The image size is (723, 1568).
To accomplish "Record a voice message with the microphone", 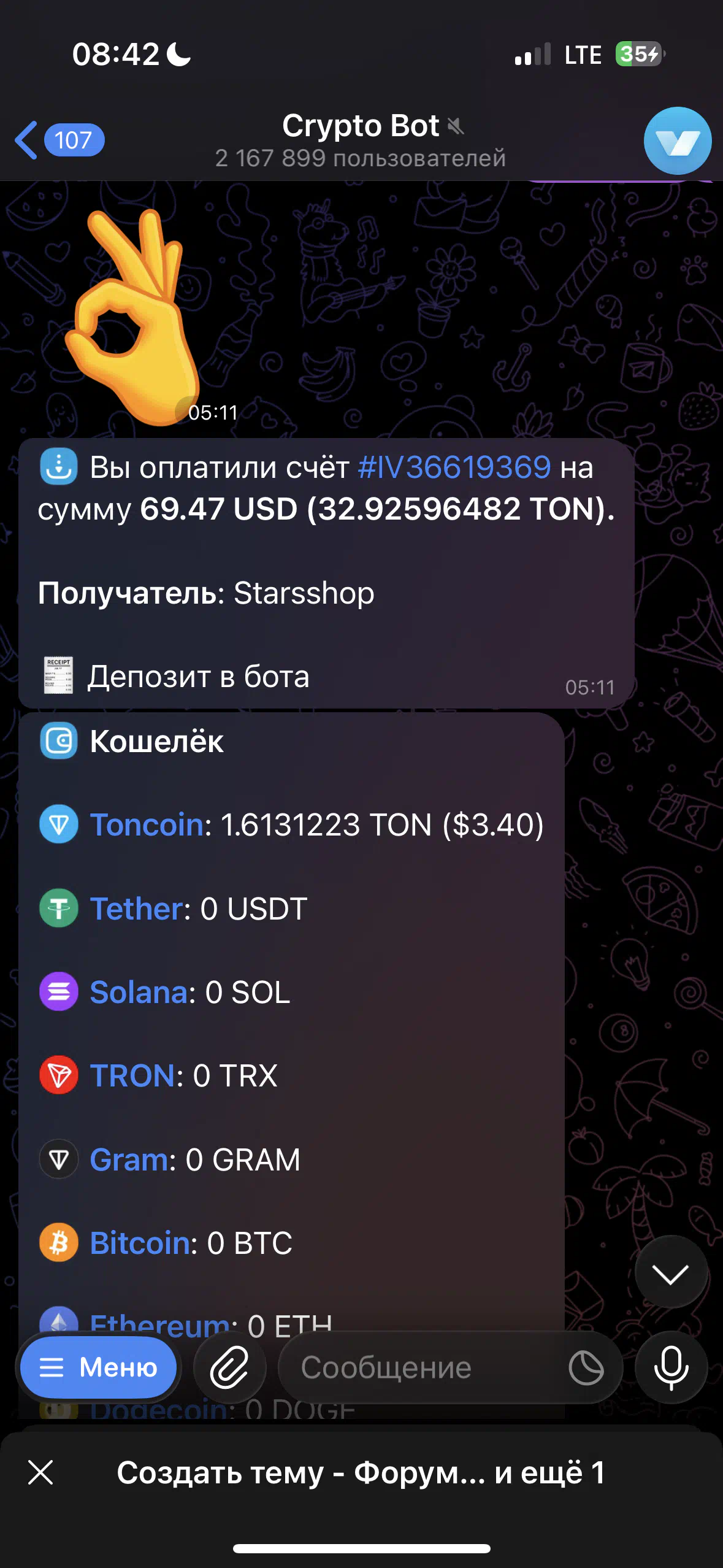I will point(671,1367).
